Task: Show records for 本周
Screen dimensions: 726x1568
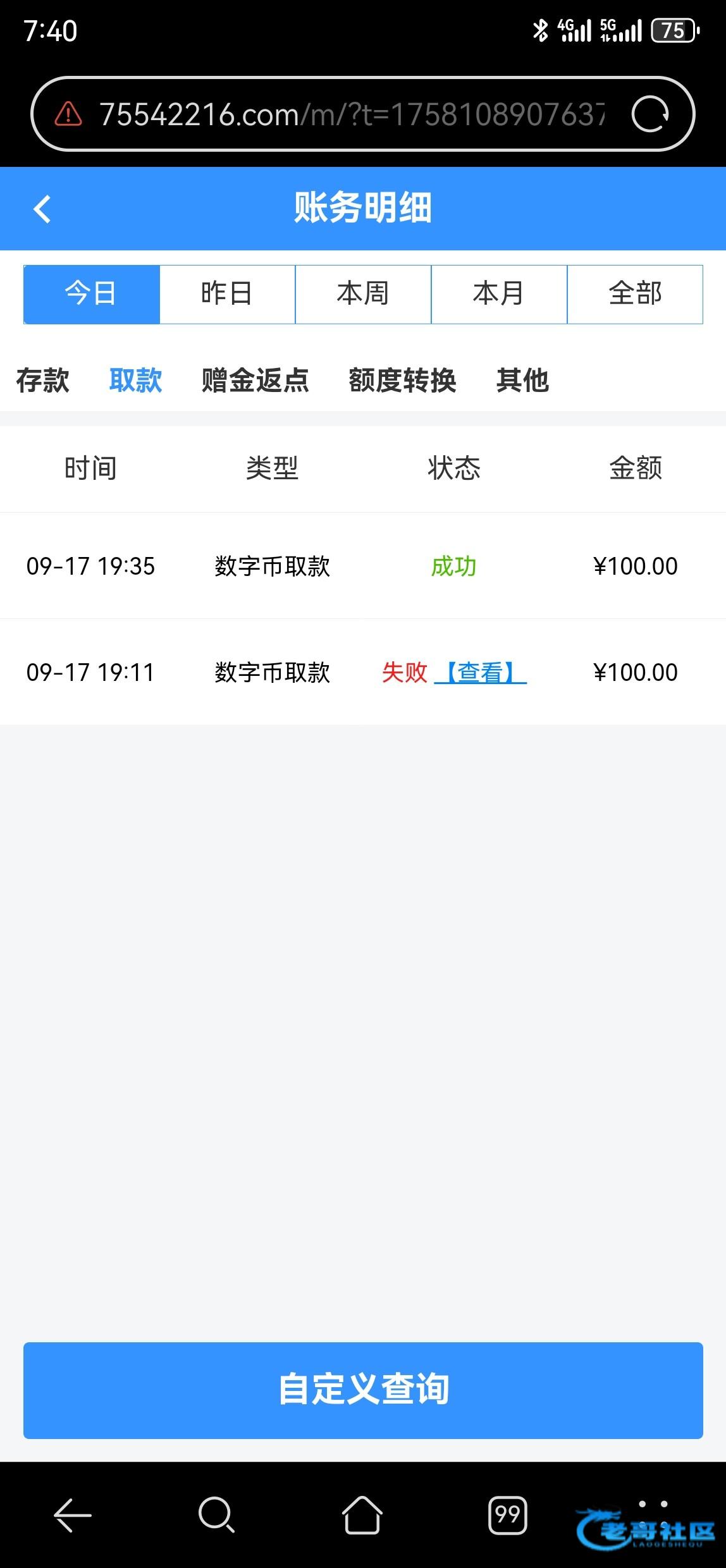Action: coord(363,294)
